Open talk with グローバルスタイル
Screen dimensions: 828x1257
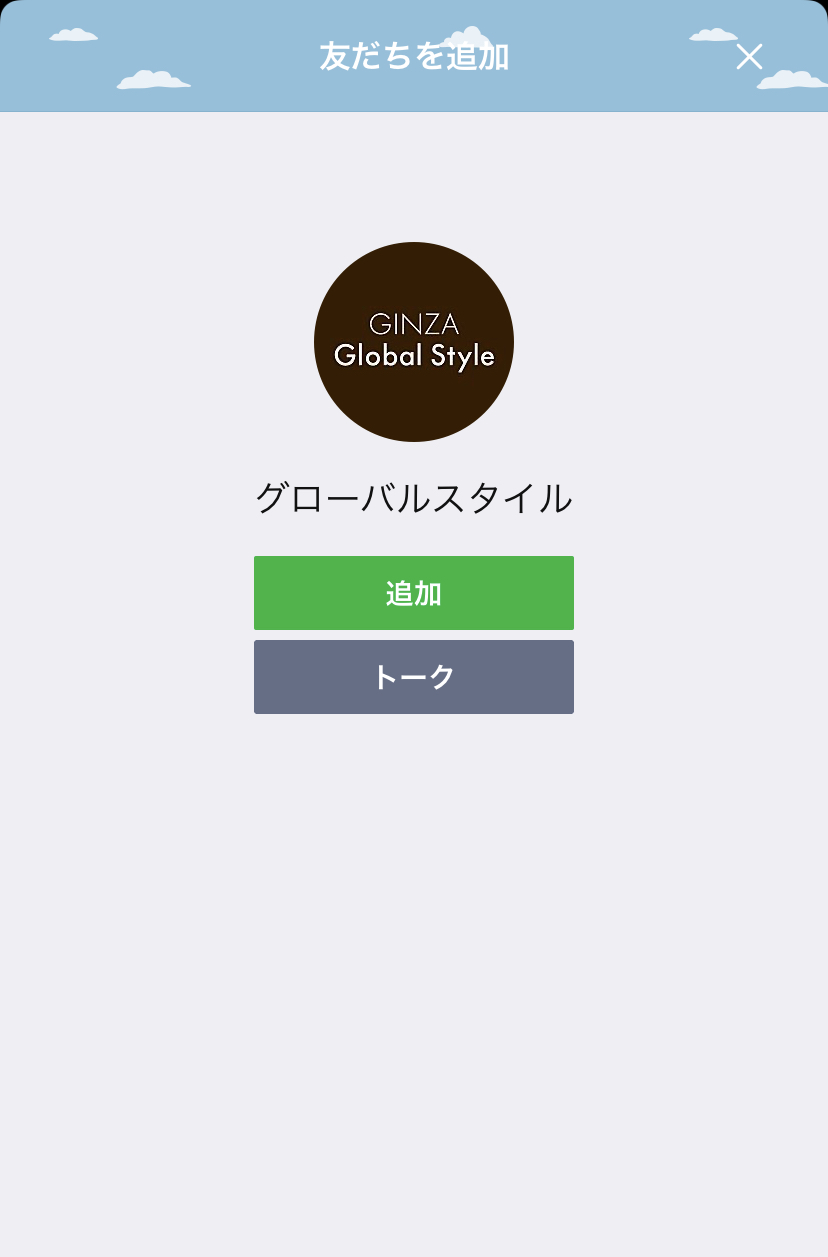pos(413,677)
